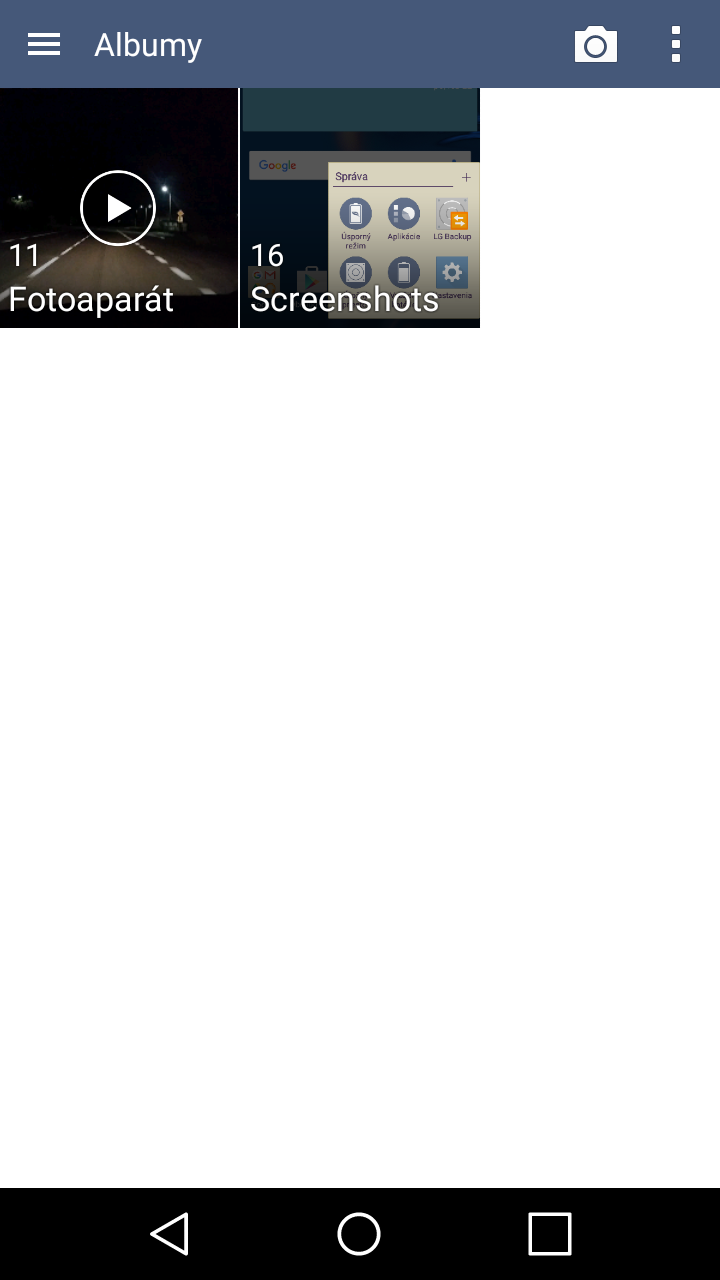The height and width of the screenshot is (1280, 720).
Task: Open the overflow options menu
Action: pos(676,44)
